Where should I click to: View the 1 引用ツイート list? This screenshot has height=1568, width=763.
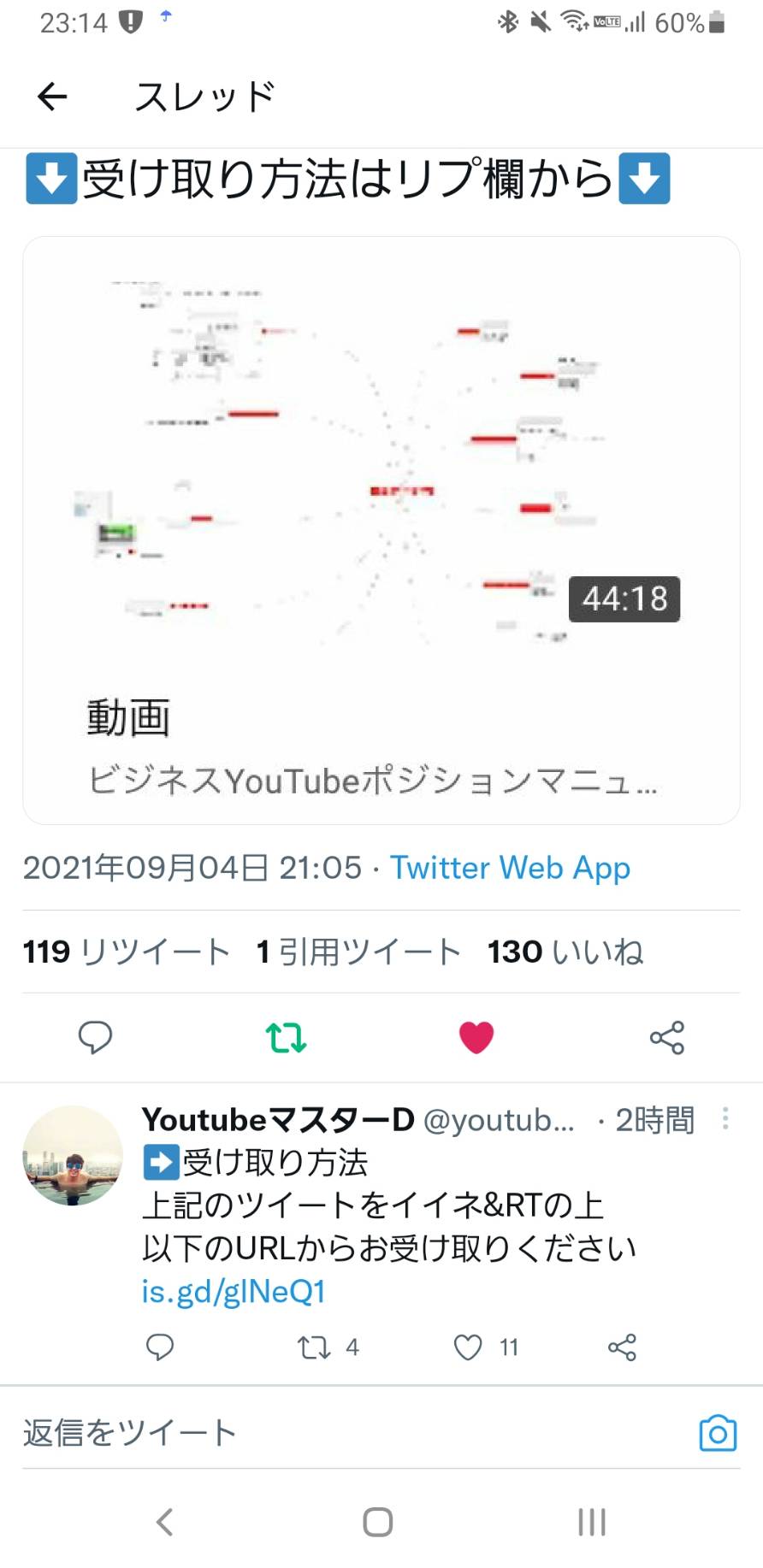359,952
